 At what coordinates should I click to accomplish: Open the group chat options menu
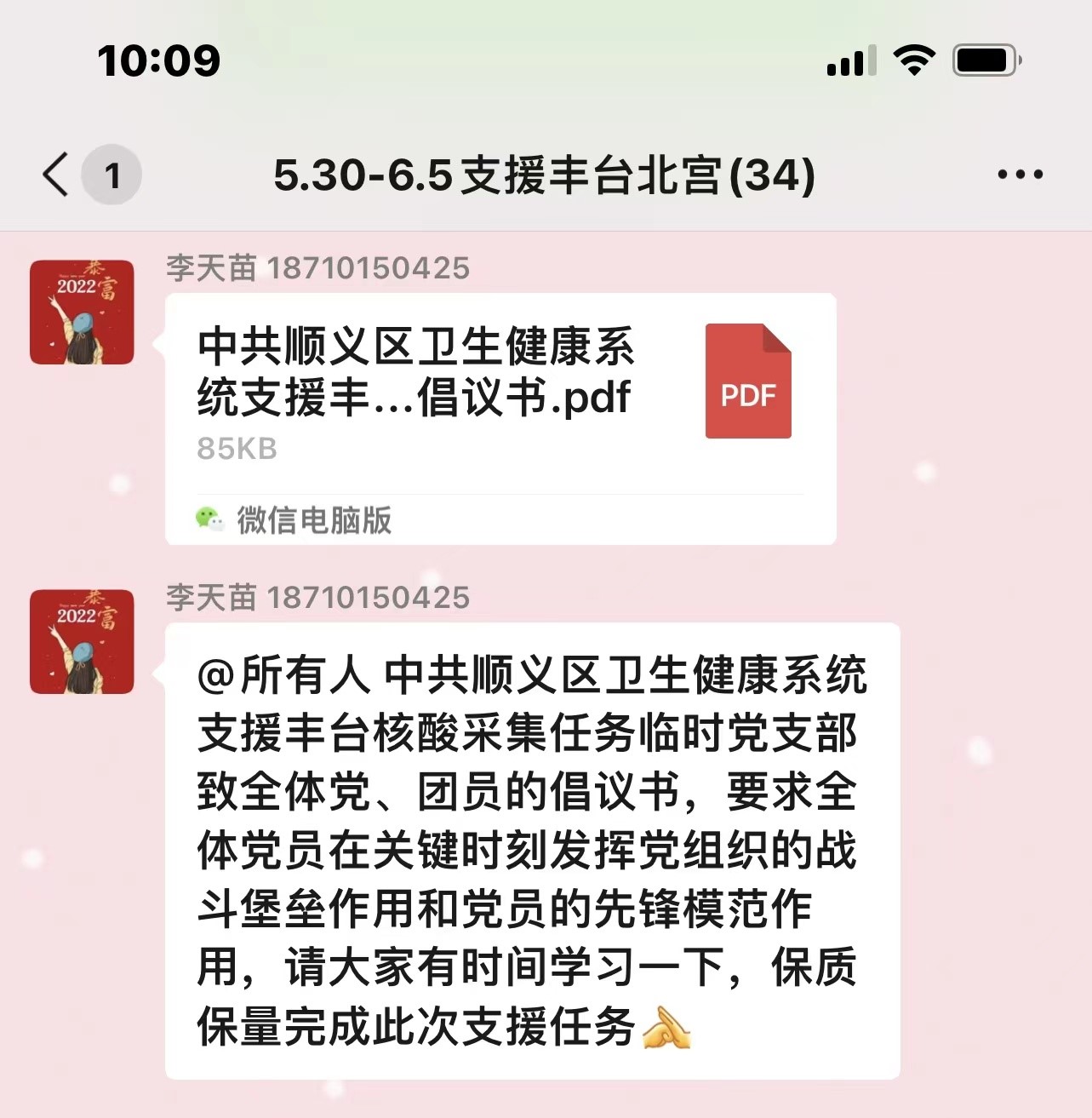pos(1020,175)
